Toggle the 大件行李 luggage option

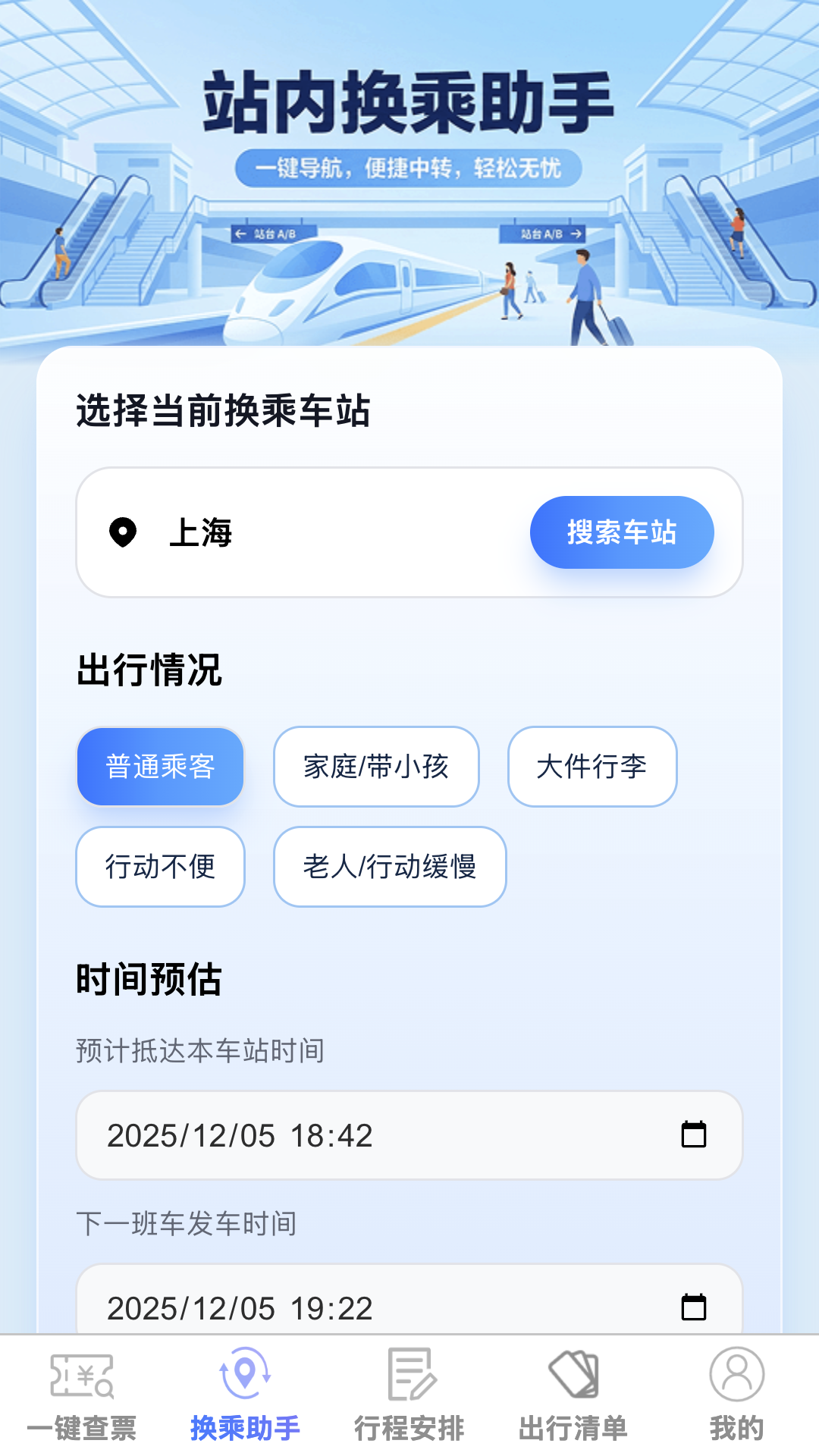point(591,766)
